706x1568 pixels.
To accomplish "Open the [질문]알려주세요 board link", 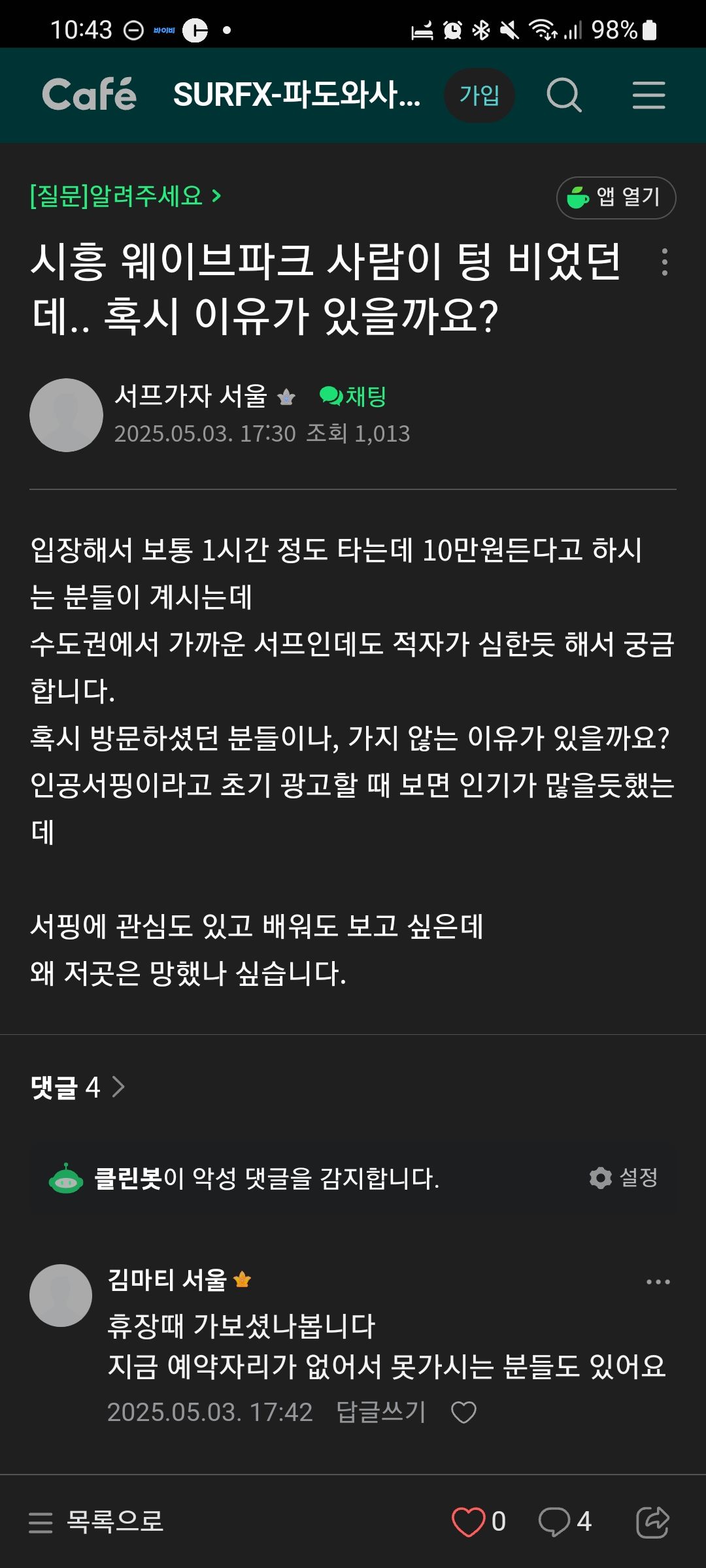I will point(126,196).
